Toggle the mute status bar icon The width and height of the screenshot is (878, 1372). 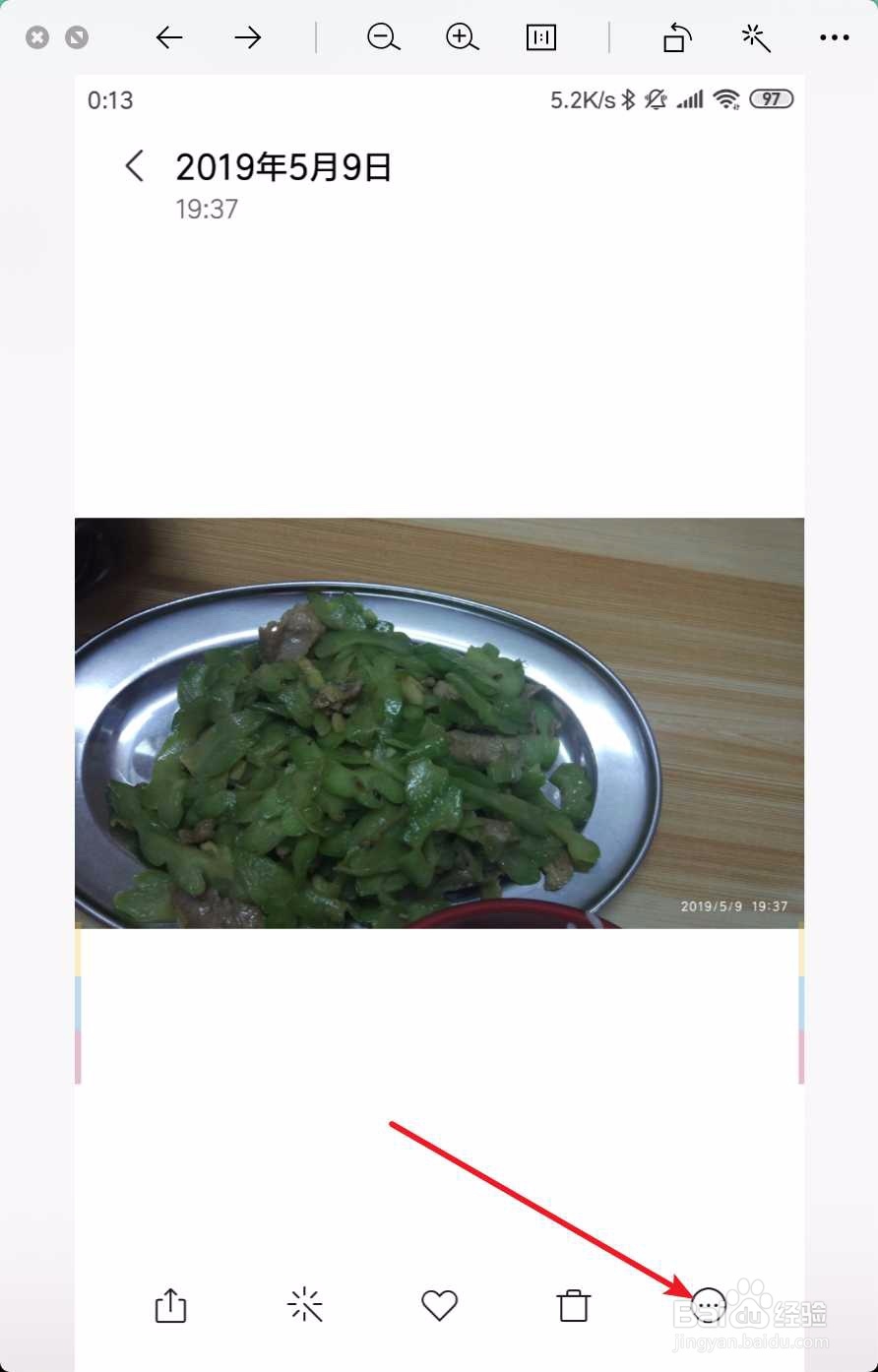[656, 98]
